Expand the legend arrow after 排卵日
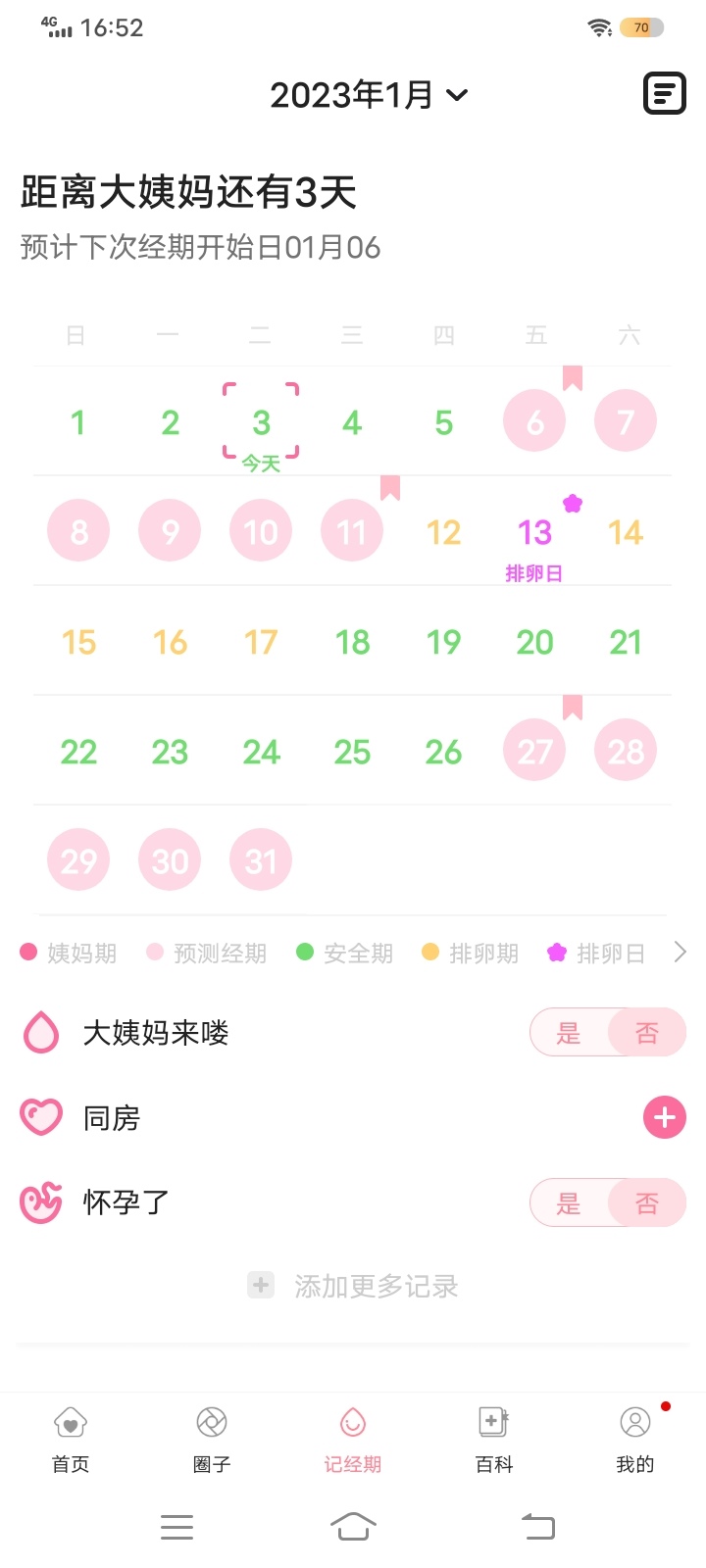 pos(680,952)
